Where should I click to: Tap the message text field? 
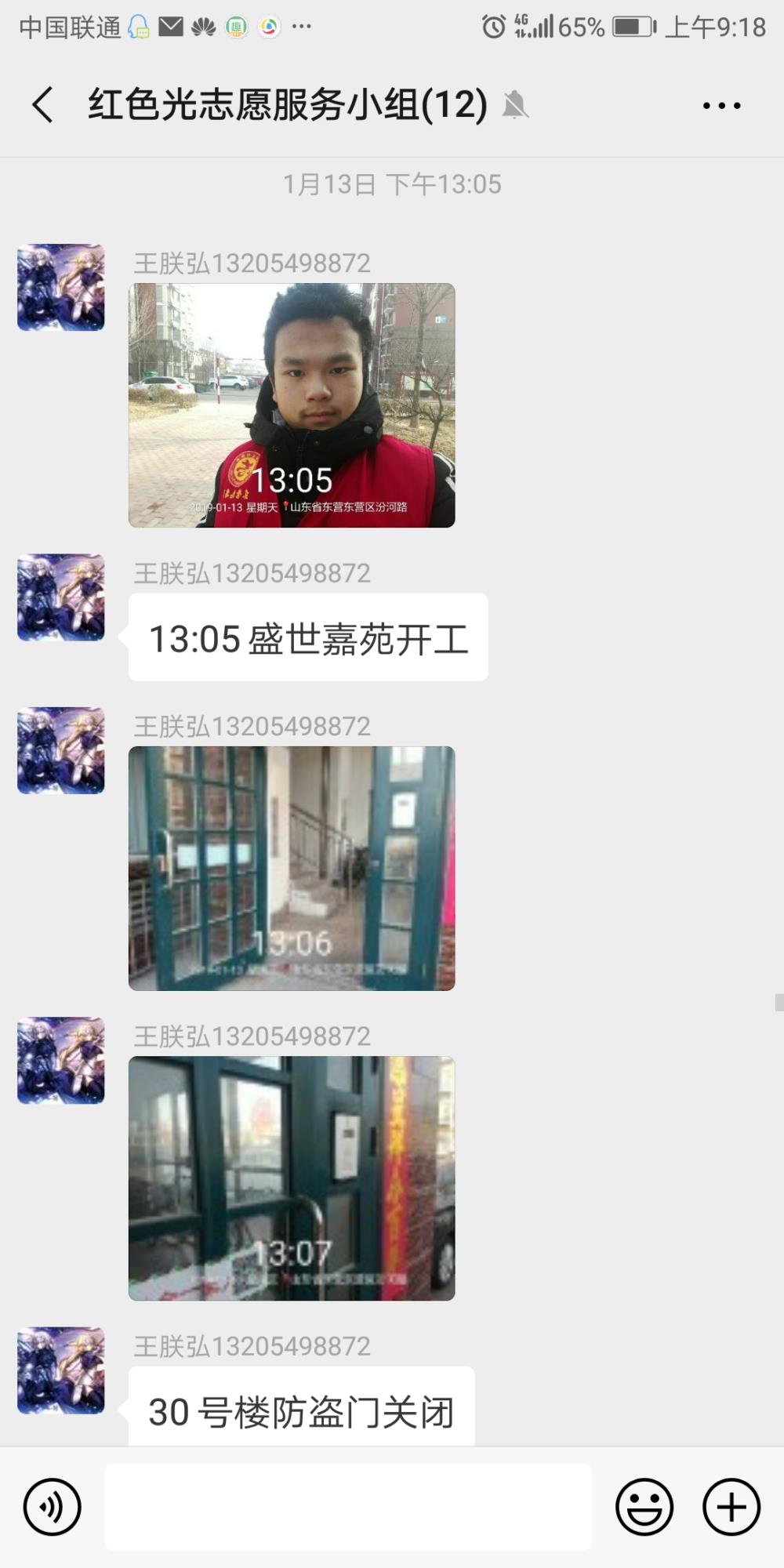click(348, 1507)
